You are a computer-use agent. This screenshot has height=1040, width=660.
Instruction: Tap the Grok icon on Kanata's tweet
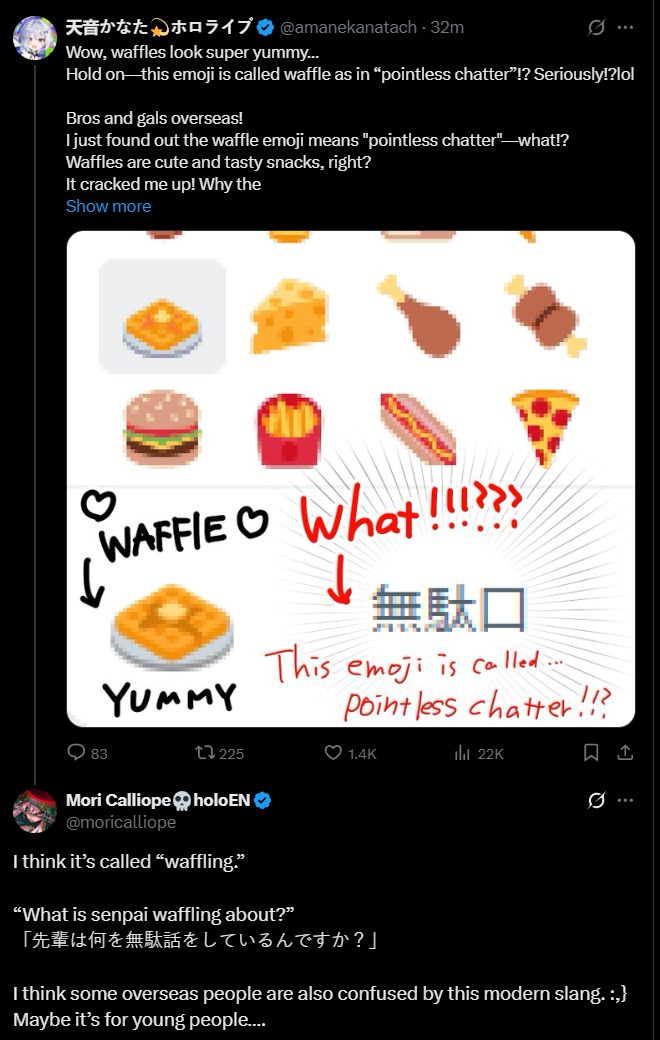click(x=596, y=27)
